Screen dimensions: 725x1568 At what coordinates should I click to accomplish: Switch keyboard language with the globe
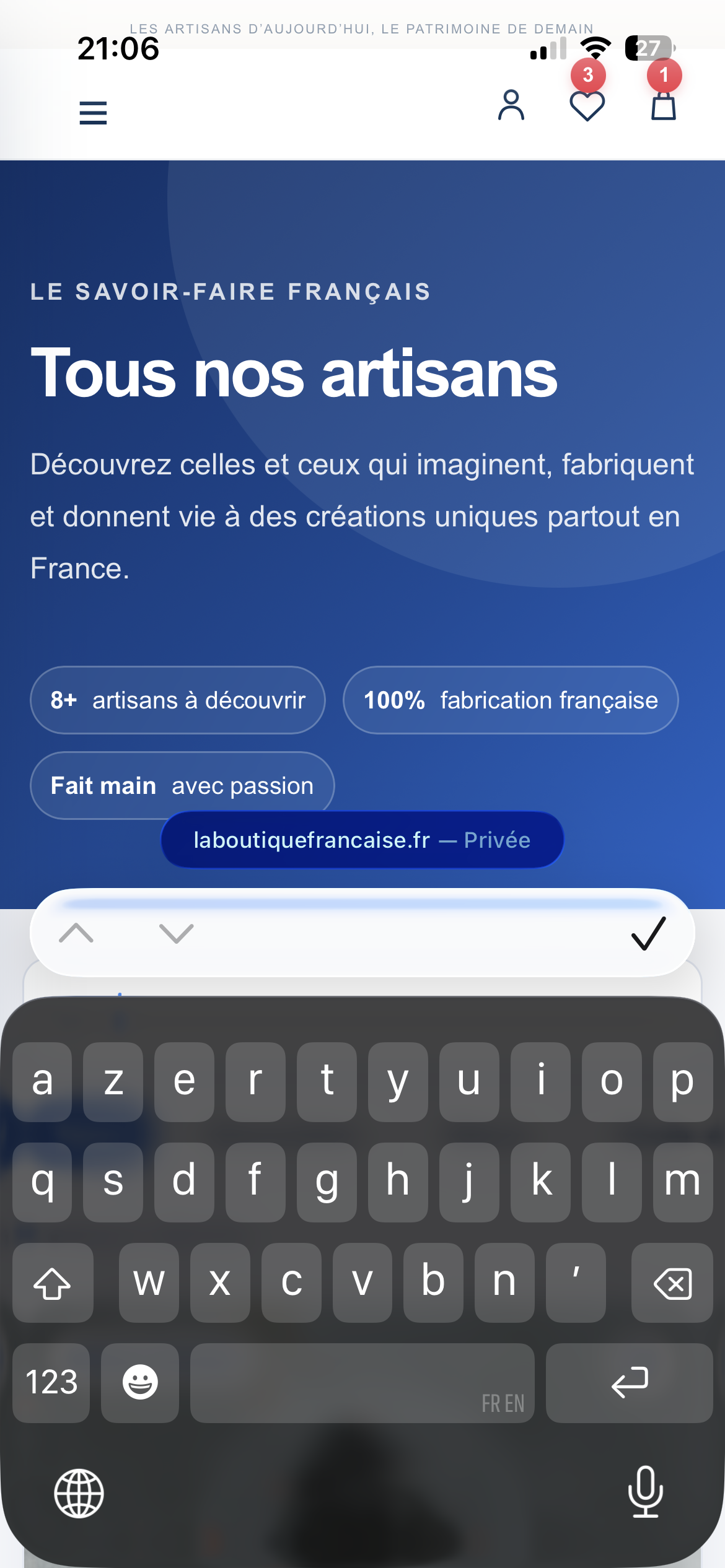click(x=79, y=1494)
